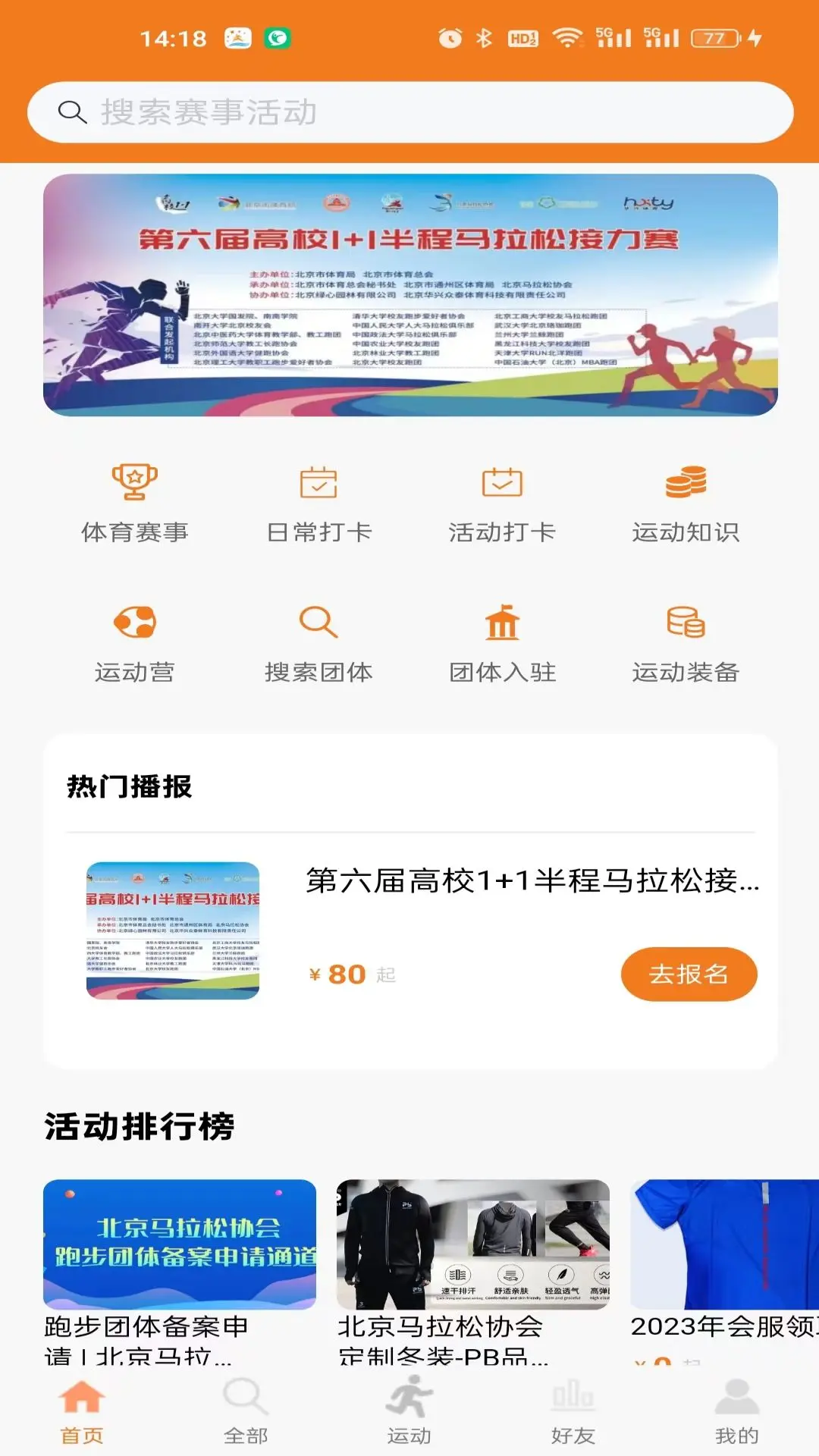
Task: Open the 2023年会服 card
Action: pyautogui.click(x=724, y=1259)
